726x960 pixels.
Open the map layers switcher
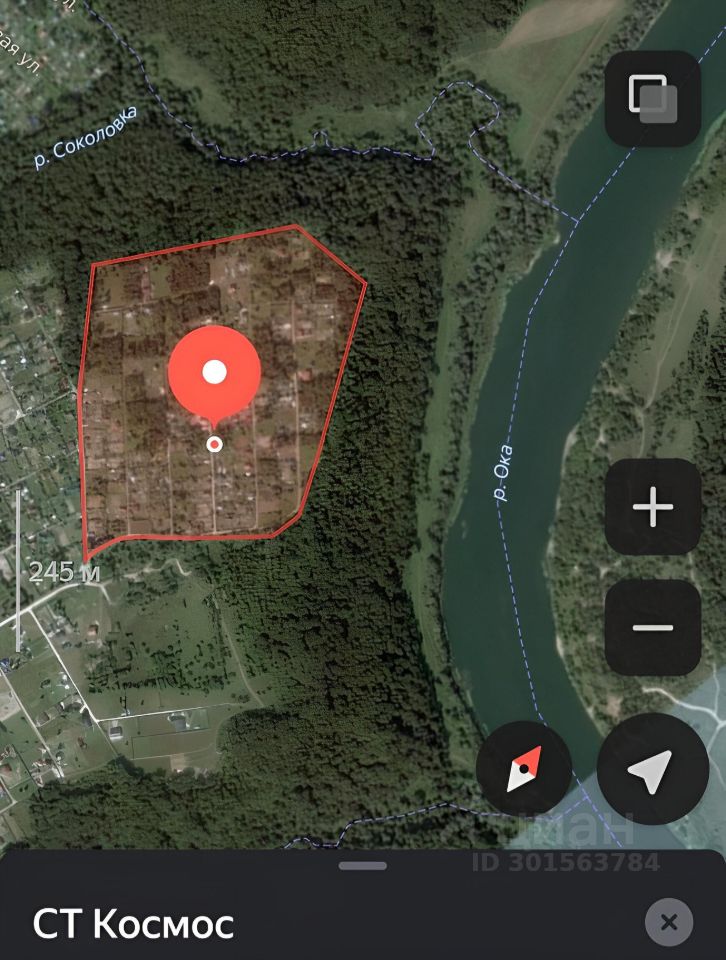[x=652, y=99]
